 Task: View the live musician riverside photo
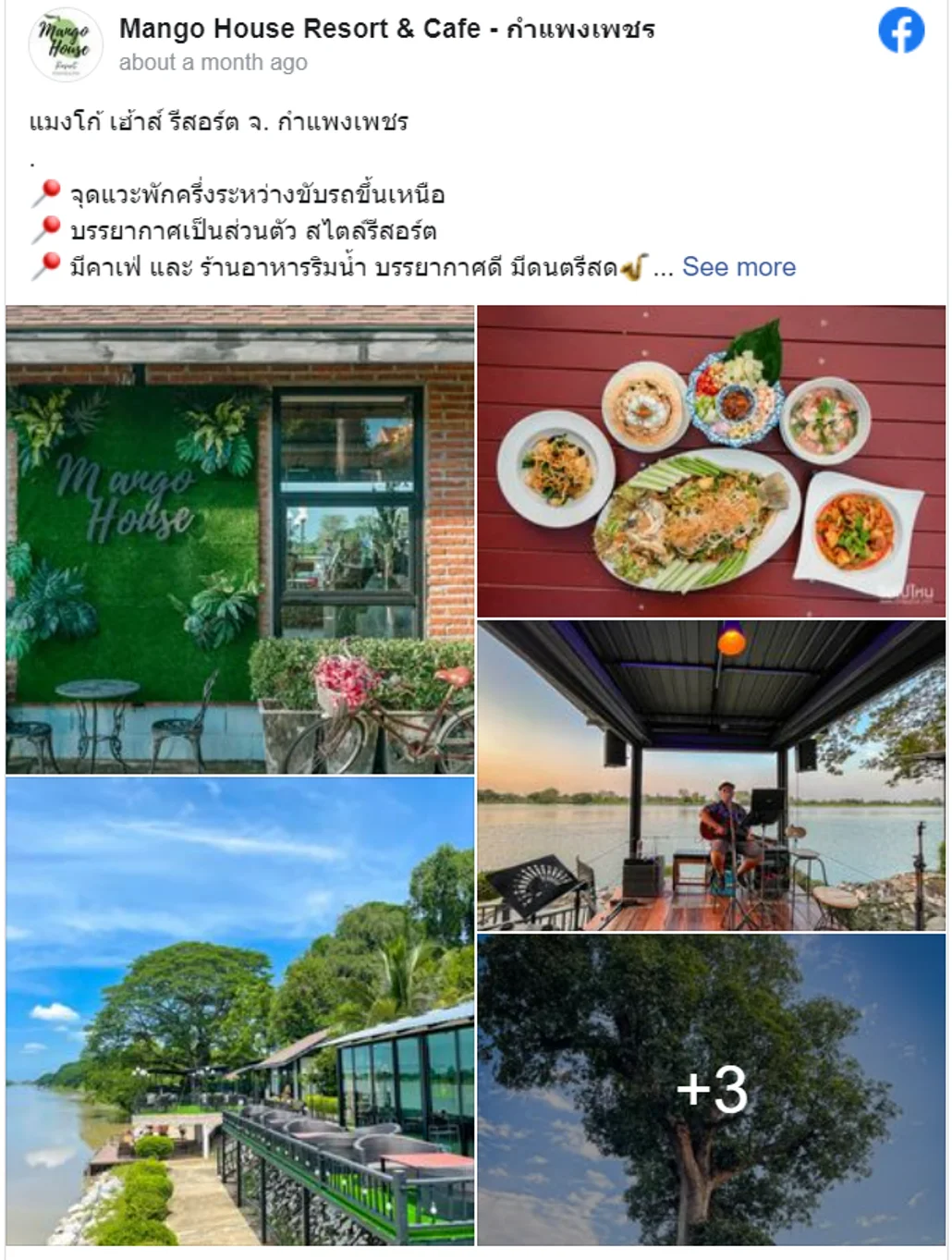pos(712,777)
